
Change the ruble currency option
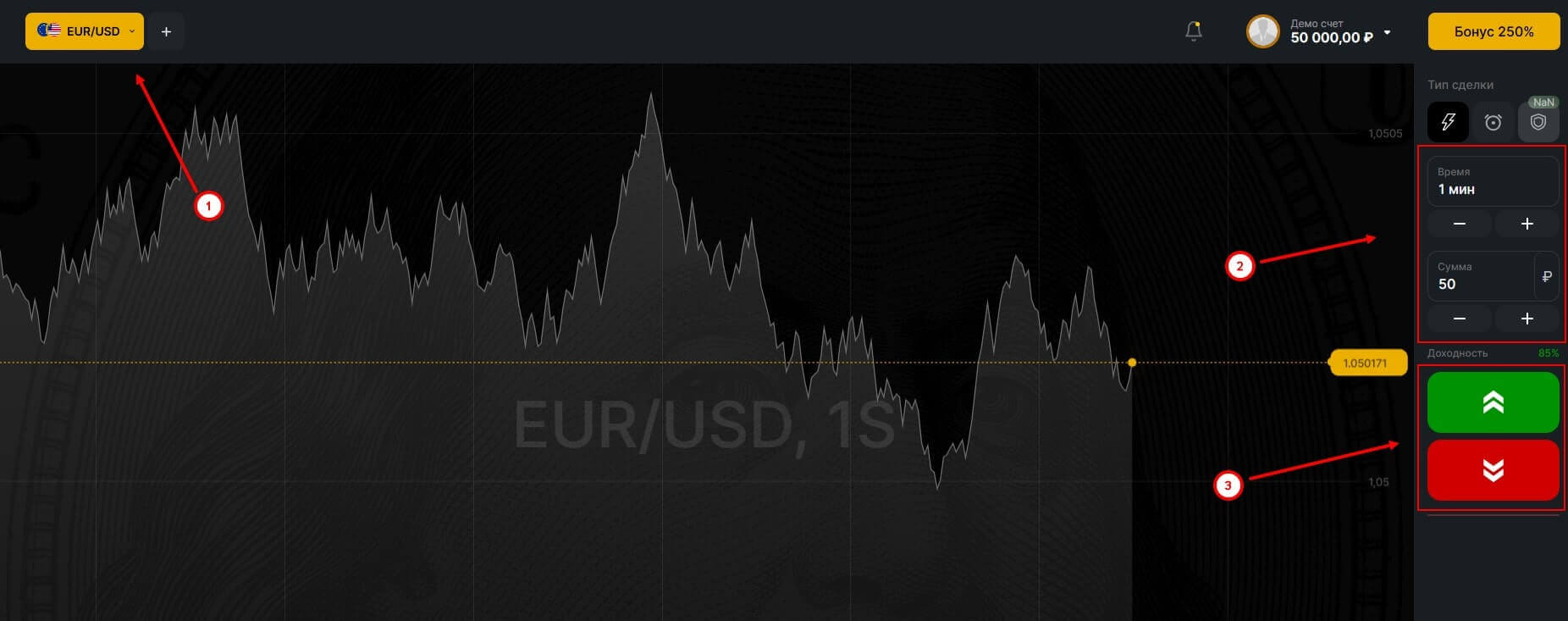click(x=1547, y=276)
